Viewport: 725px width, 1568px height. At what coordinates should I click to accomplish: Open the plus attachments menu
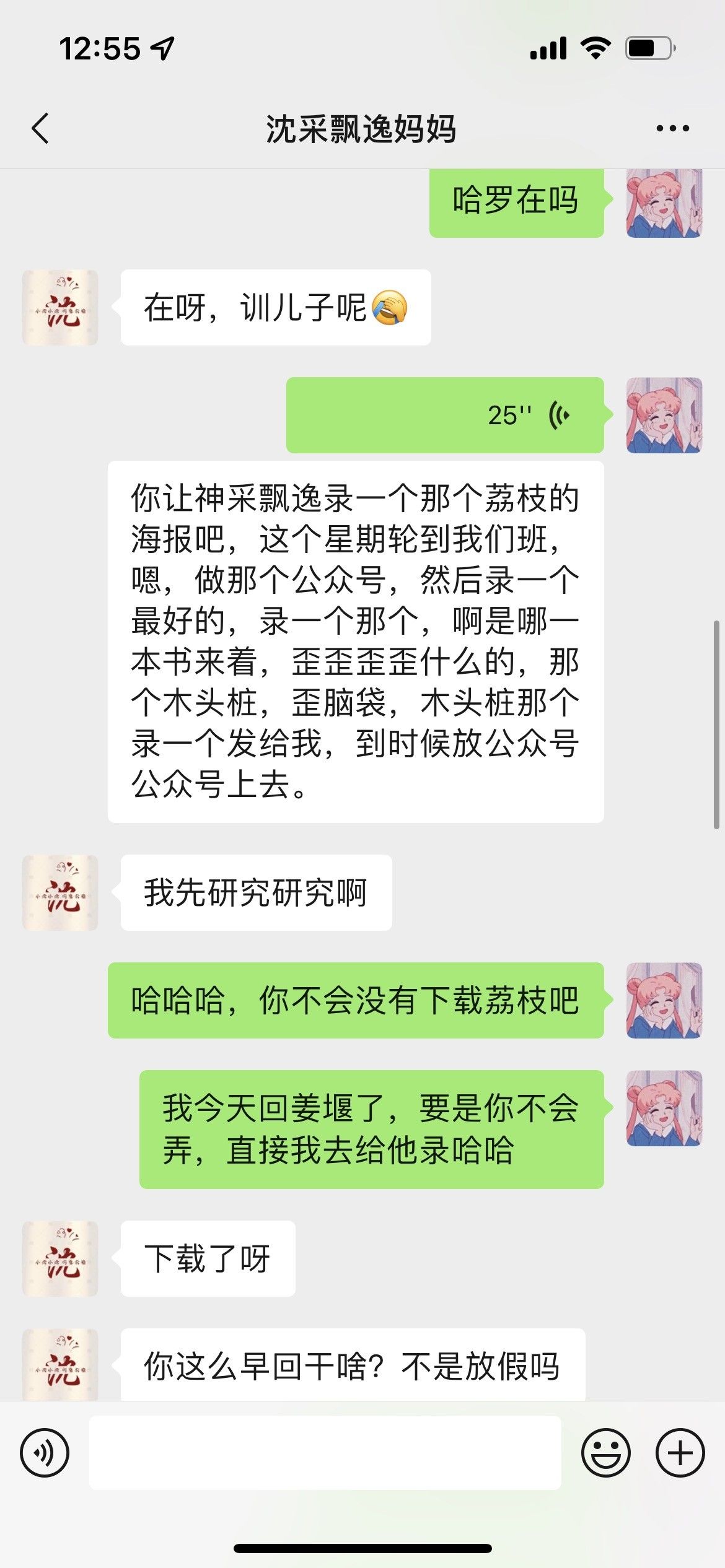(680, 1452)
